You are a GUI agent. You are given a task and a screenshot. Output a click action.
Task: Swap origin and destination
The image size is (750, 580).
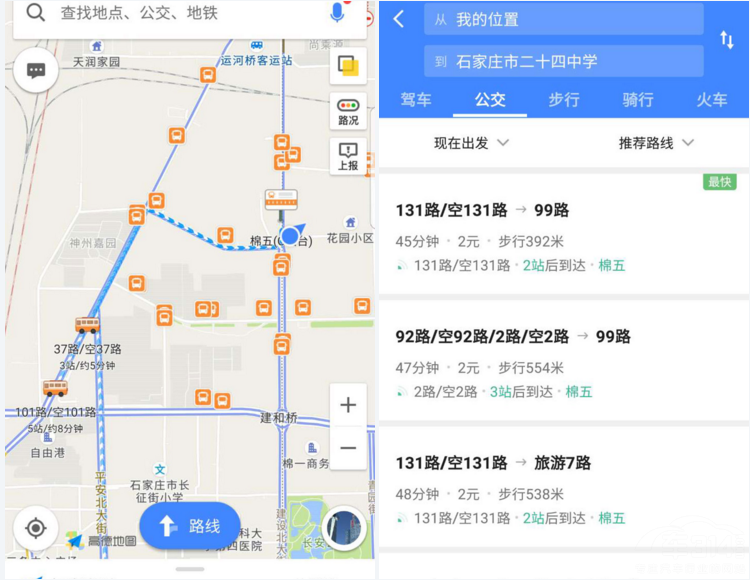727,40
